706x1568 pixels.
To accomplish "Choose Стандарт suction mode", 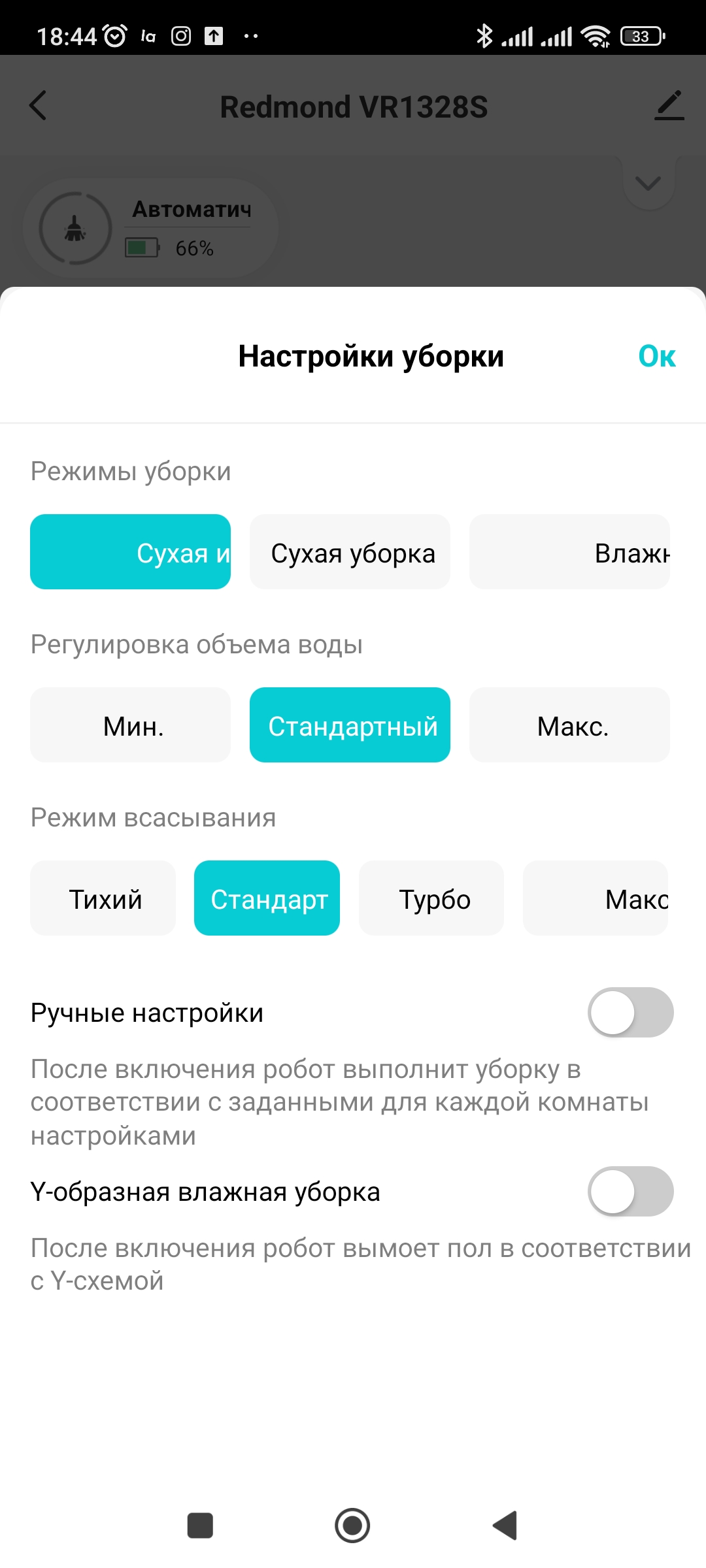I will click(x=267, y=898).
